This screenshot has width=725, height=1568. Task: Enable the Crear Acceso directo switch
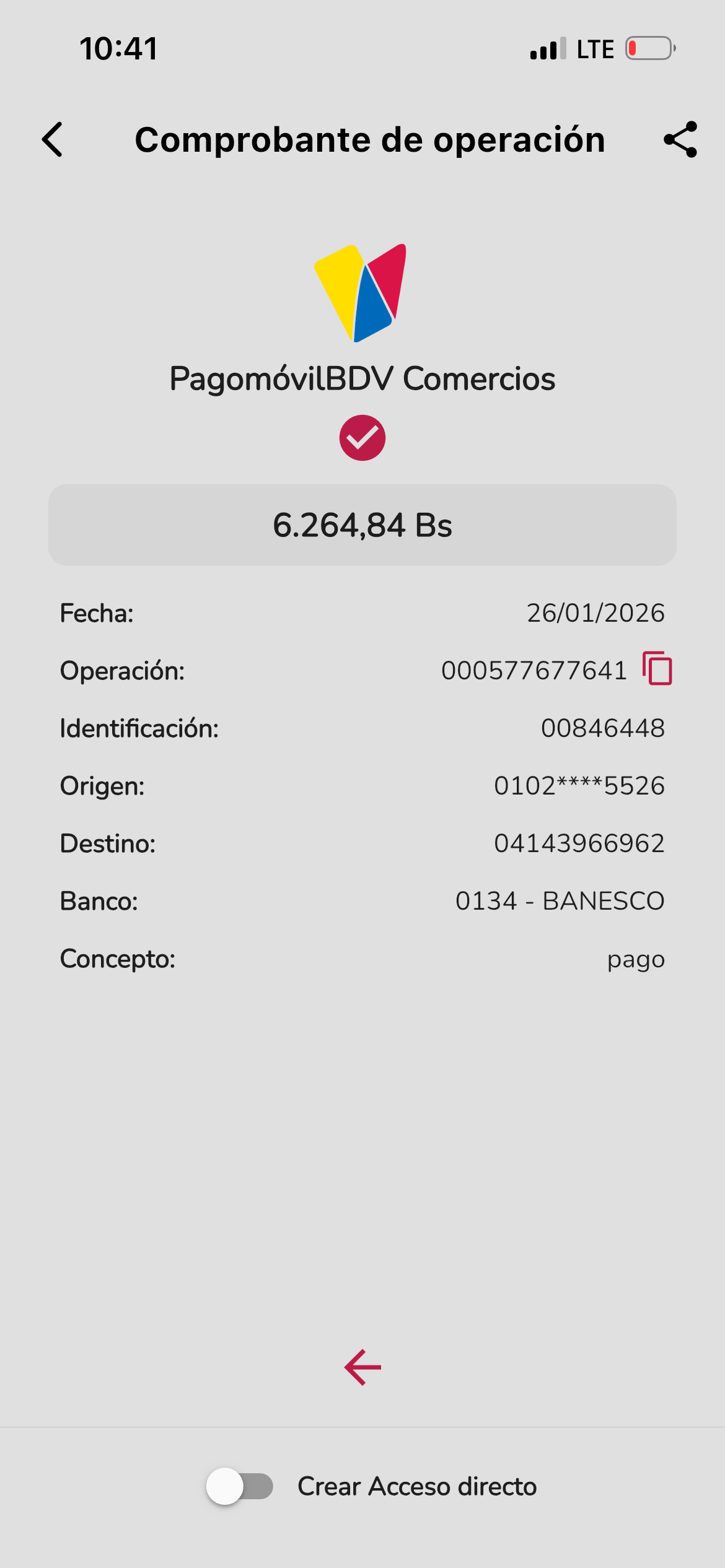(x=240, y=1486)
